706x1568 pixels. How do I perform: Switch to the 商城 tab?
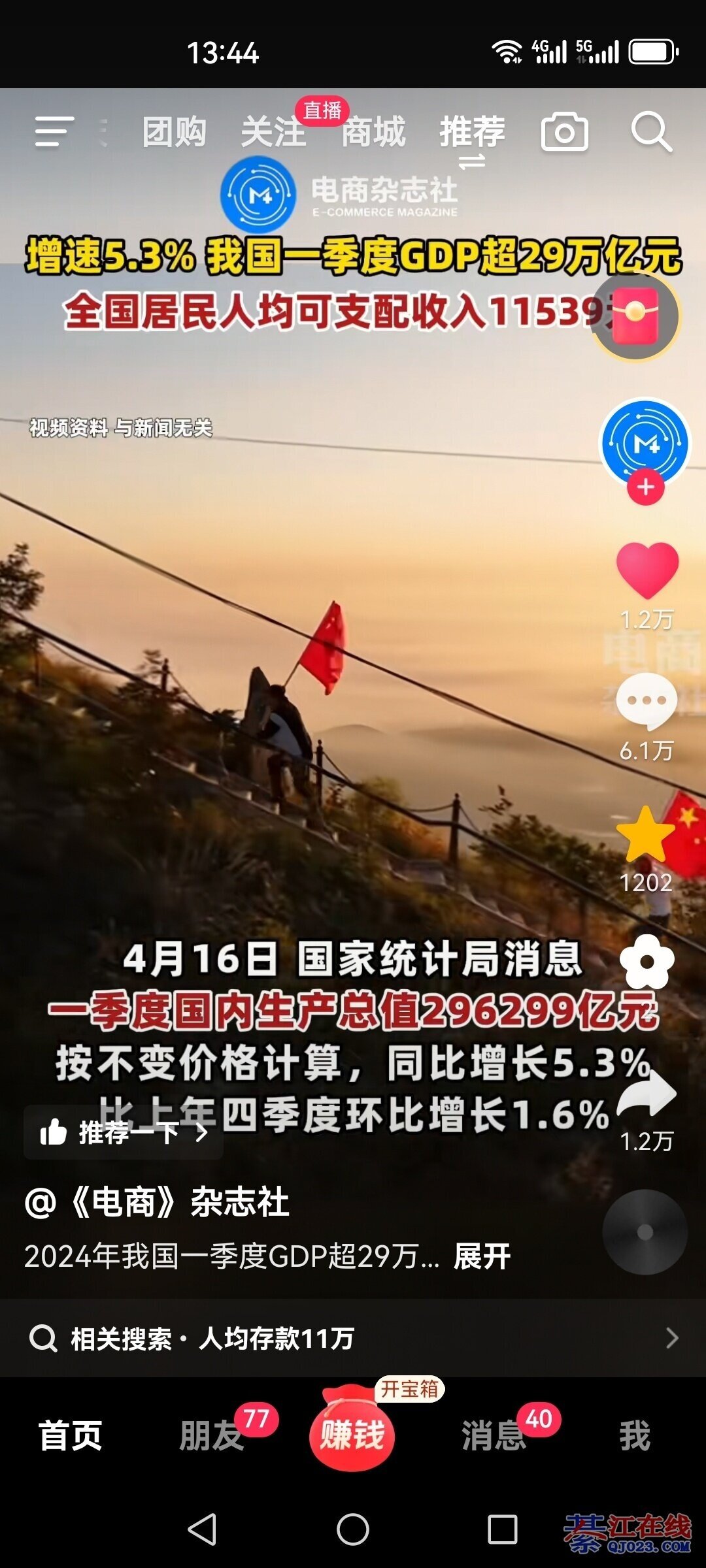tap(373, 132)
